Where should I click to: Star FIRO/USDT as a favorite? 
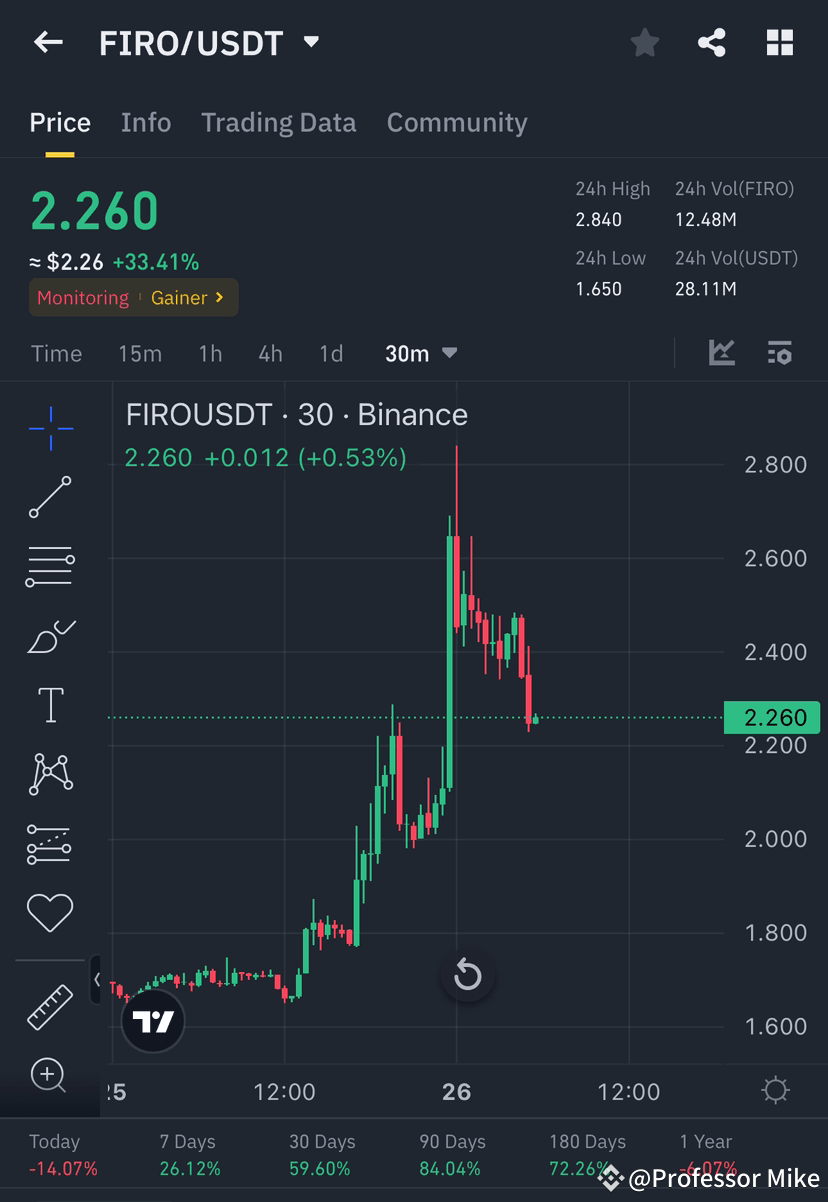(x=644, y=42)
